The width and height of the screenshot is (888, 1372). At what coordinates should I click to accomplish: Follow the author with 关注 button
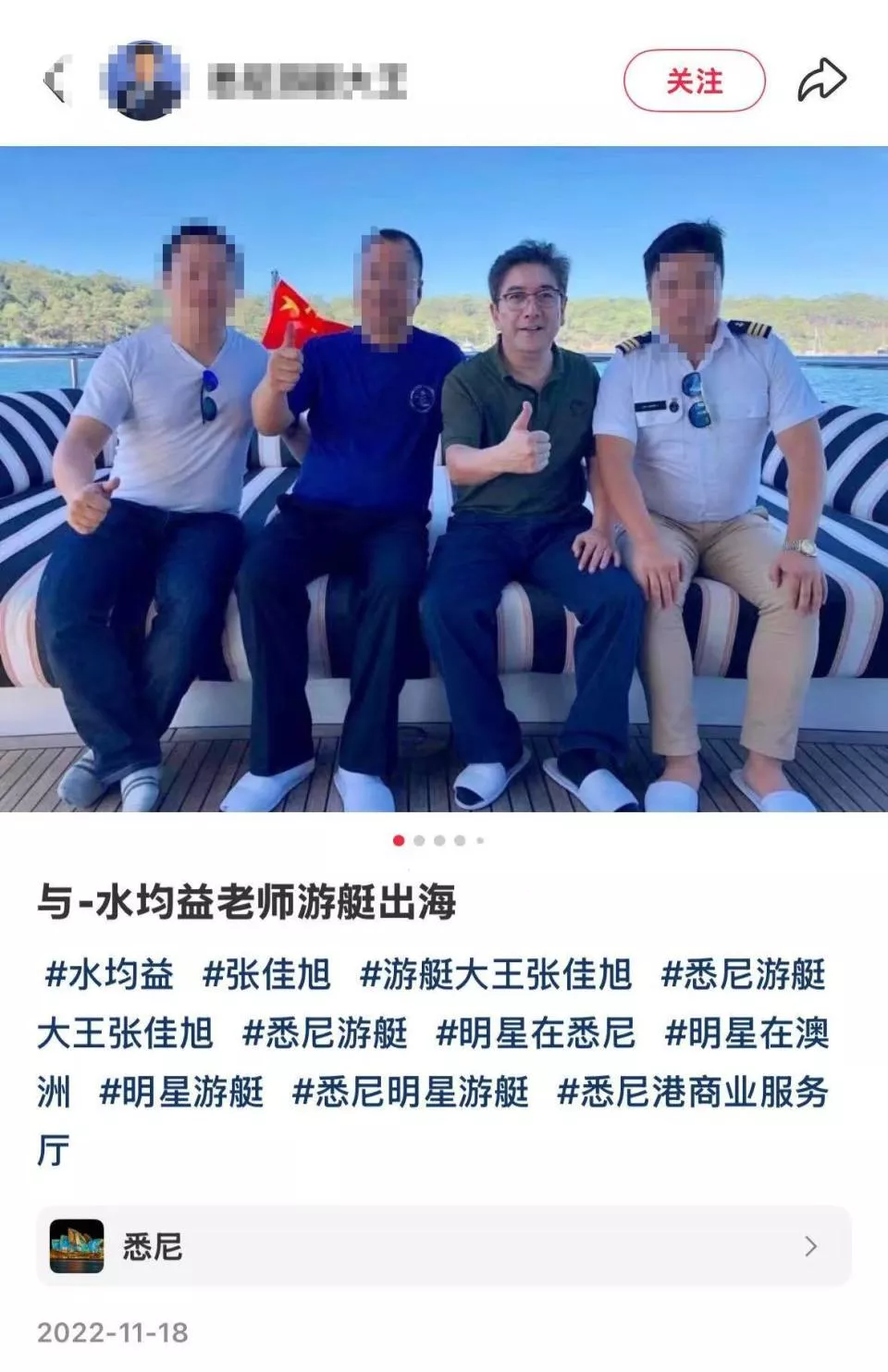coord(694,81)
